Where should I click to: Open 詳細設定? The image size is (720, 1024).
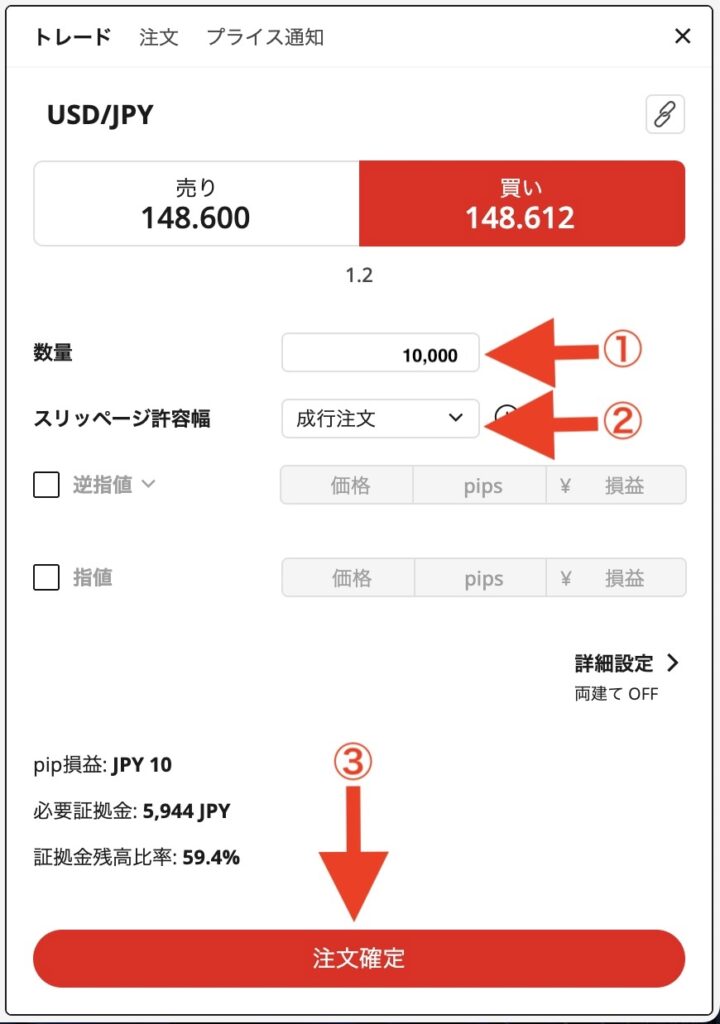click(627, 663)
